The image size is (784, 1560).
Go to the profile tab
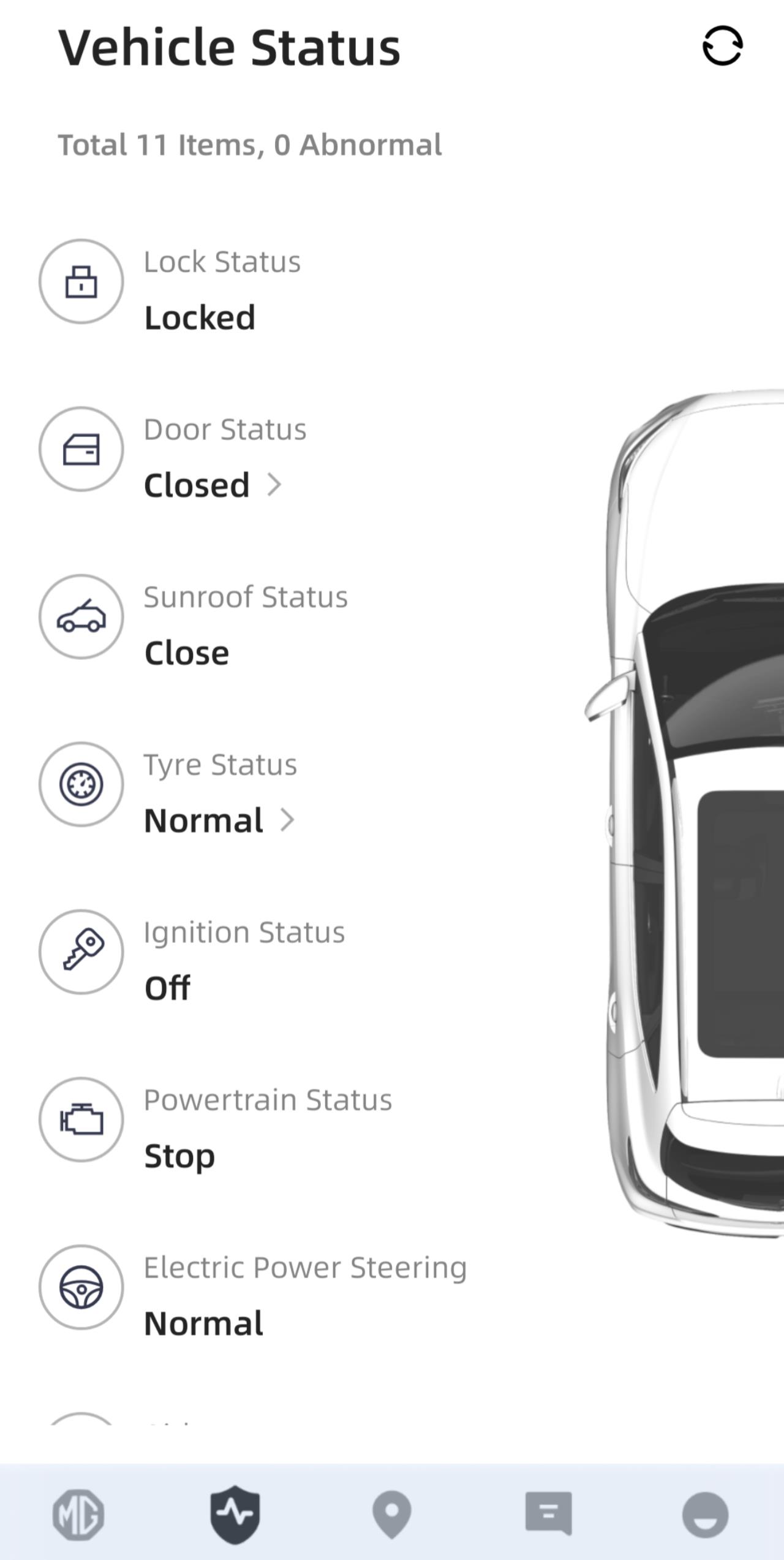706,1515
